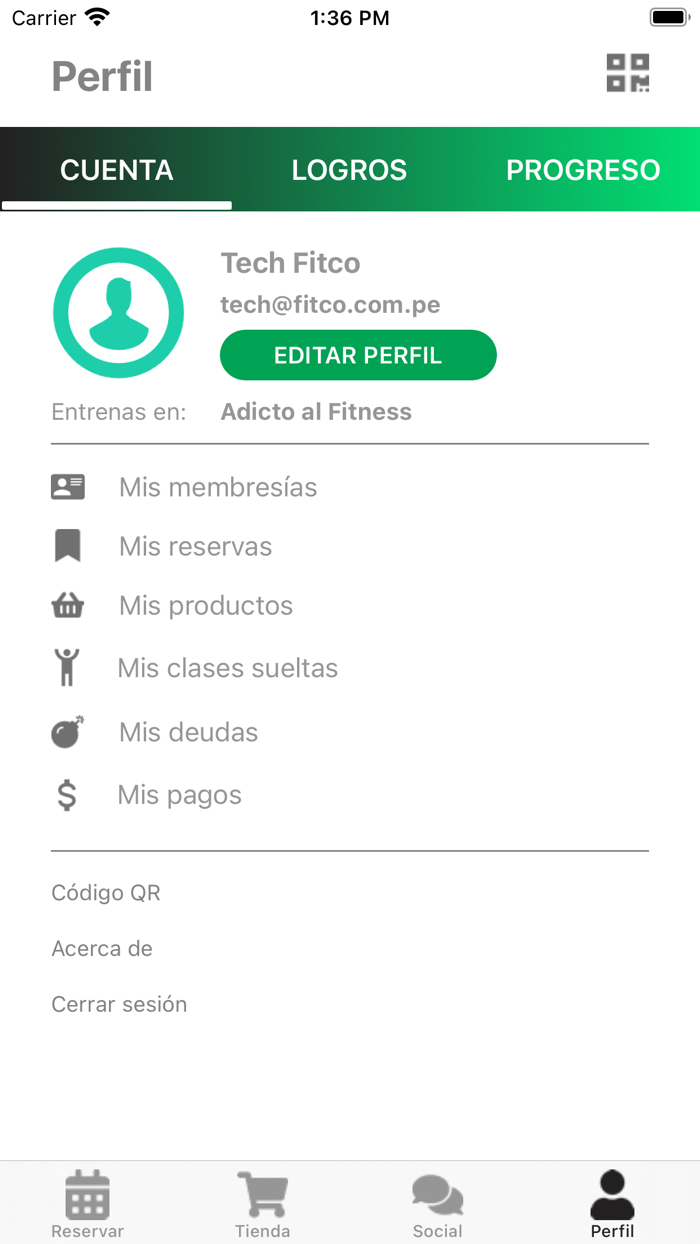Open Acerca de
Viewport: 700px width, 1244px height.
click(x=102, y=948)
